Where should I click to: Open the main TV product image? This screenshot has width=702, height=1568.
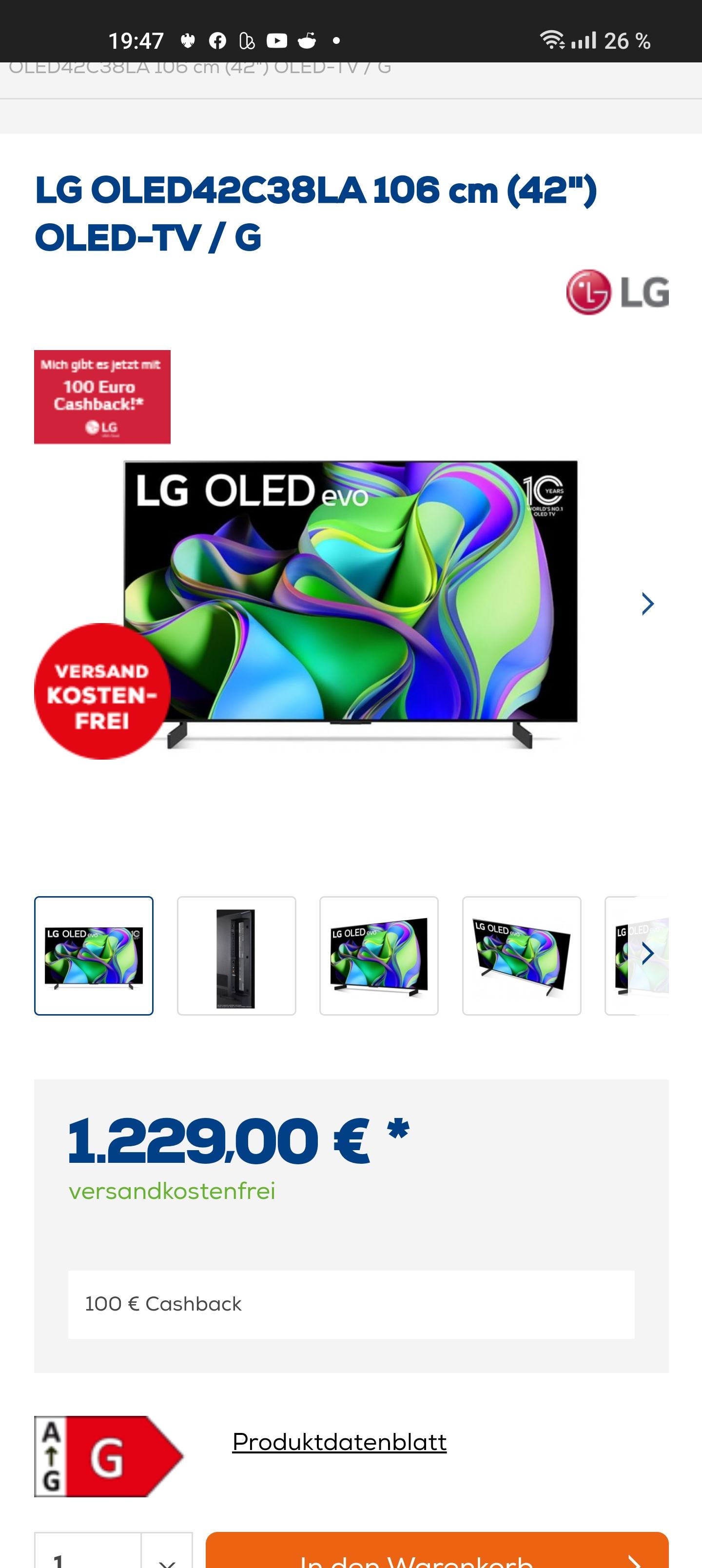point(351,604)
